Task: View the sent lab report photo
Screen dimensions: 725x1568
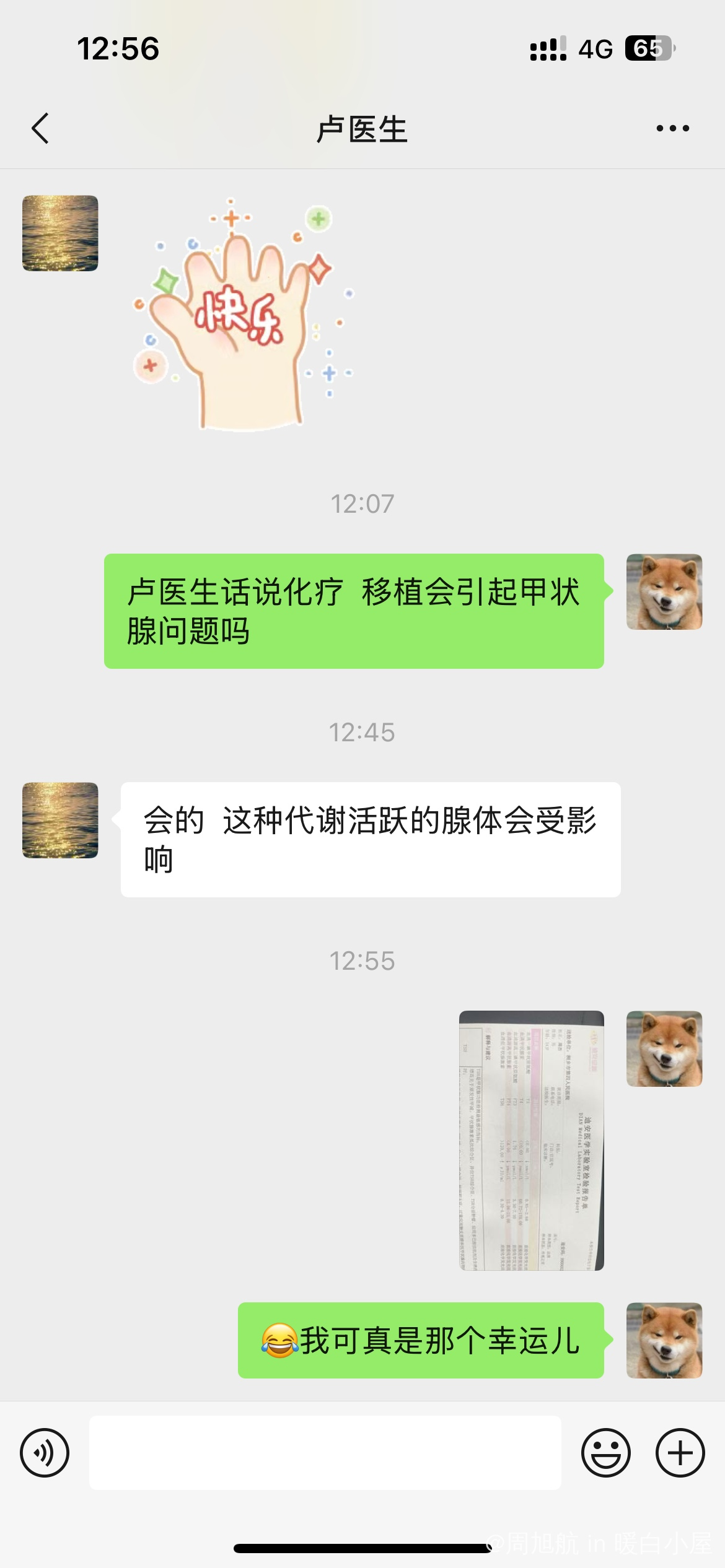Action: pyautogui.click(x=531, y=1140)
